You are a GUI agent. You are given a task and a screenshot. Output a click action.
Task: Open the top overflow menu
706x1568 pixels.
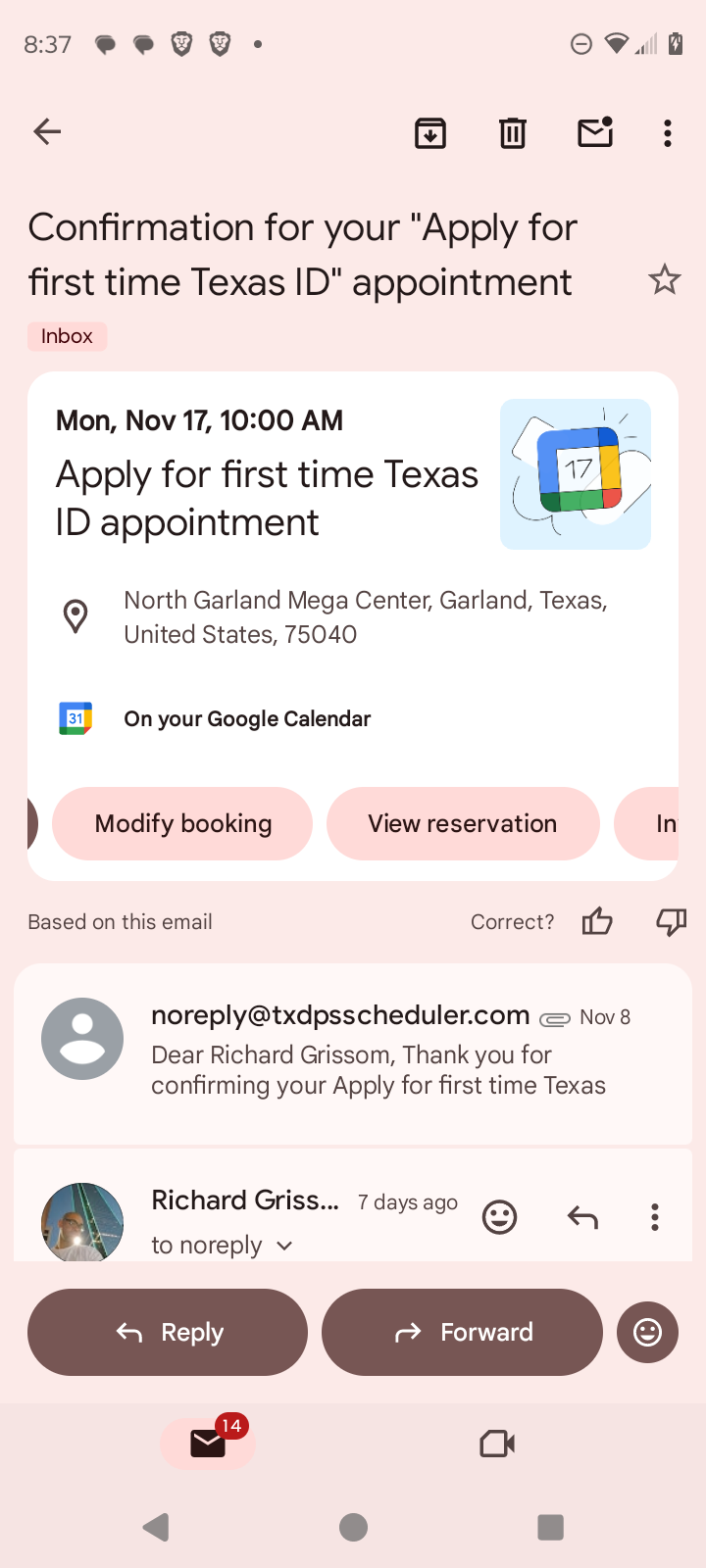click(668, 132)
